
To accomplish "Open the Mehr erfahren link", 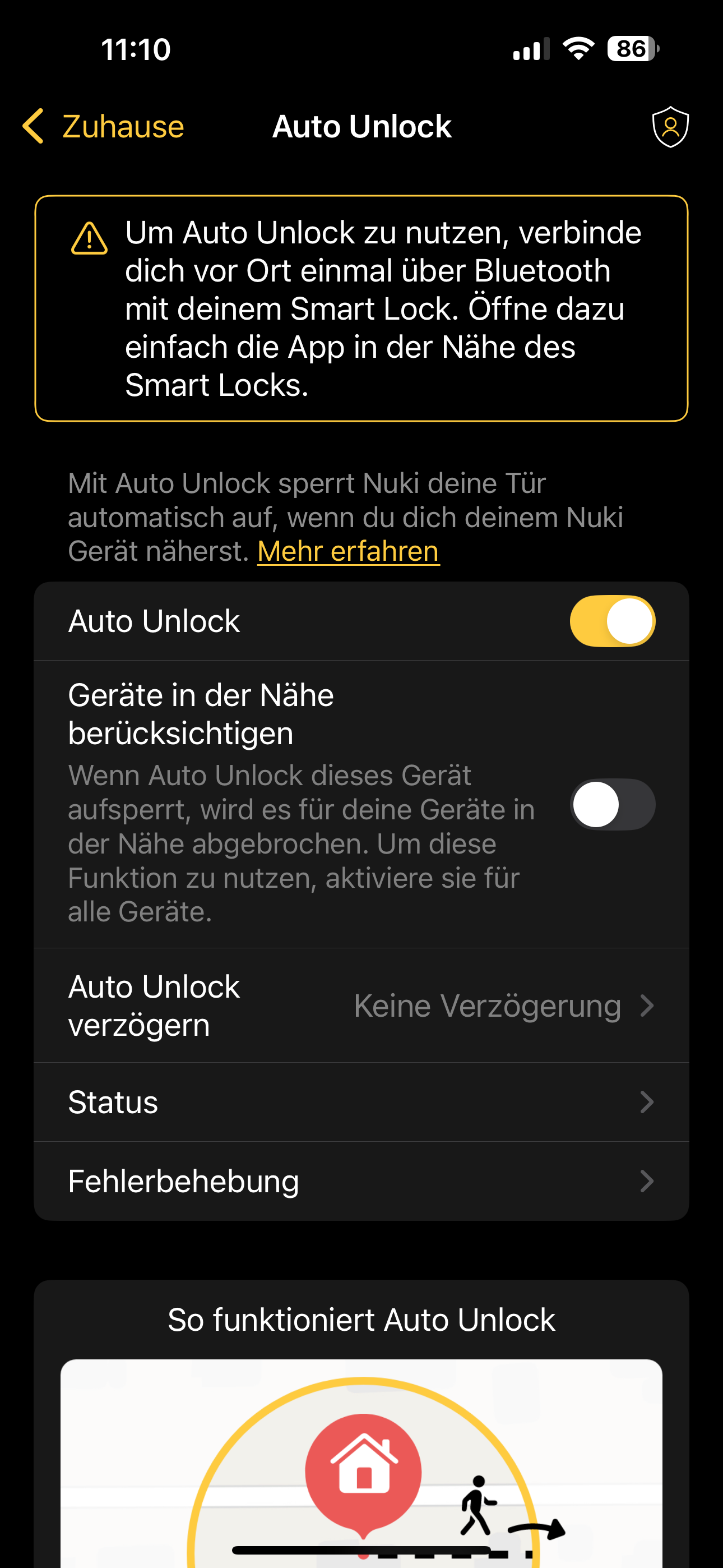I will (x=348, y=551).
